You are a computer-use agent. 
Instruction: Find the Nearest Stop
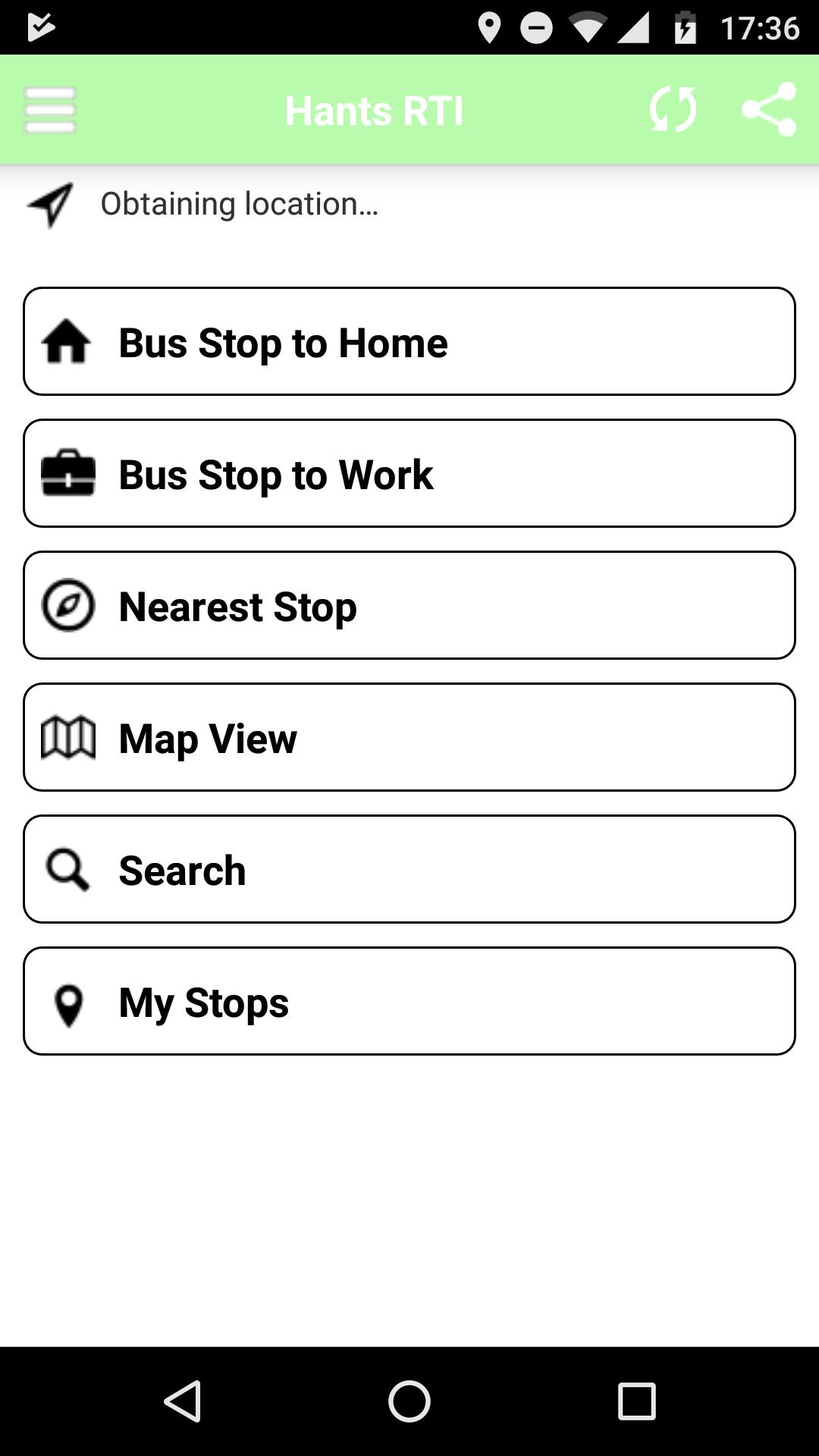409,606
